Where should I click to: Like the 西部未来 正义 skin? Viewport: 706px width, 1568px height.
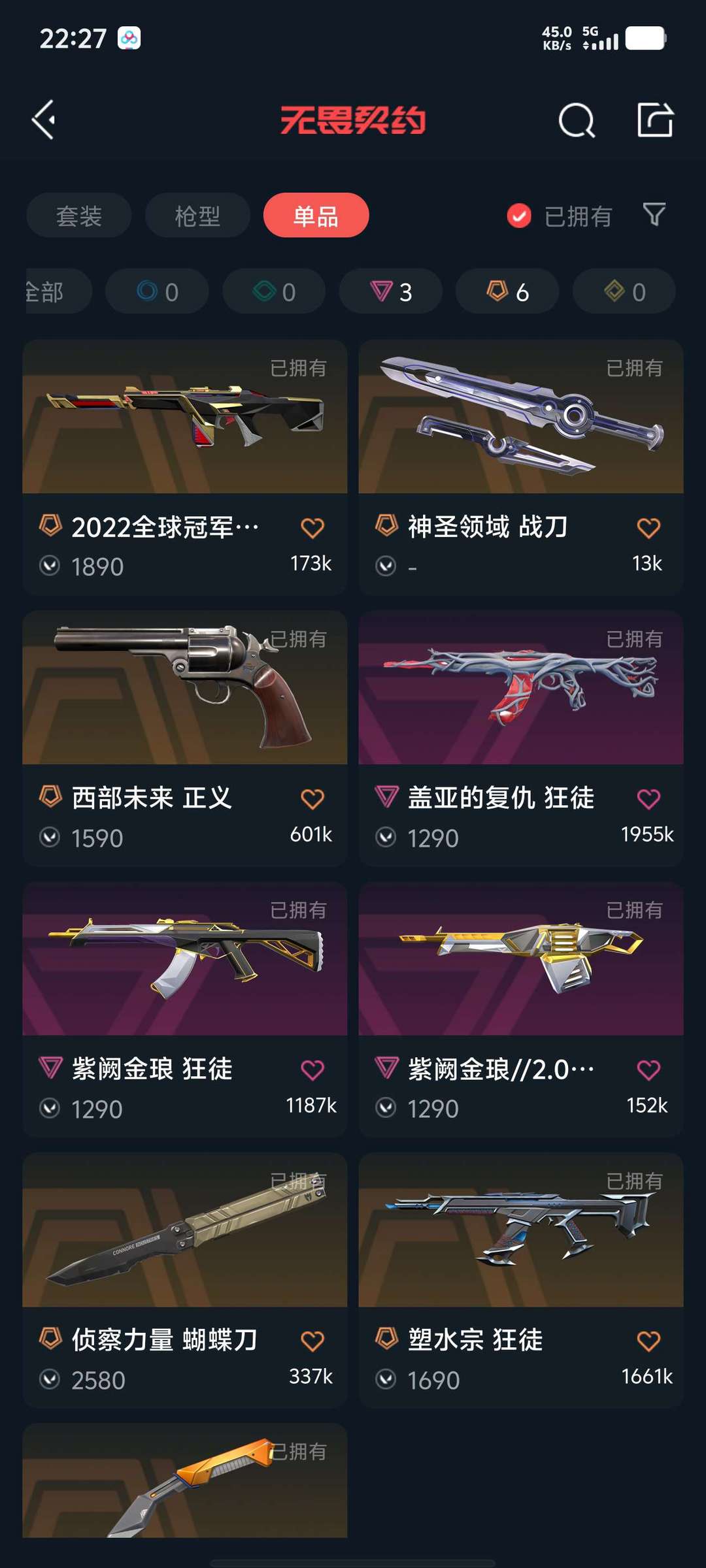pyautogui.click(x=312, y=798)
